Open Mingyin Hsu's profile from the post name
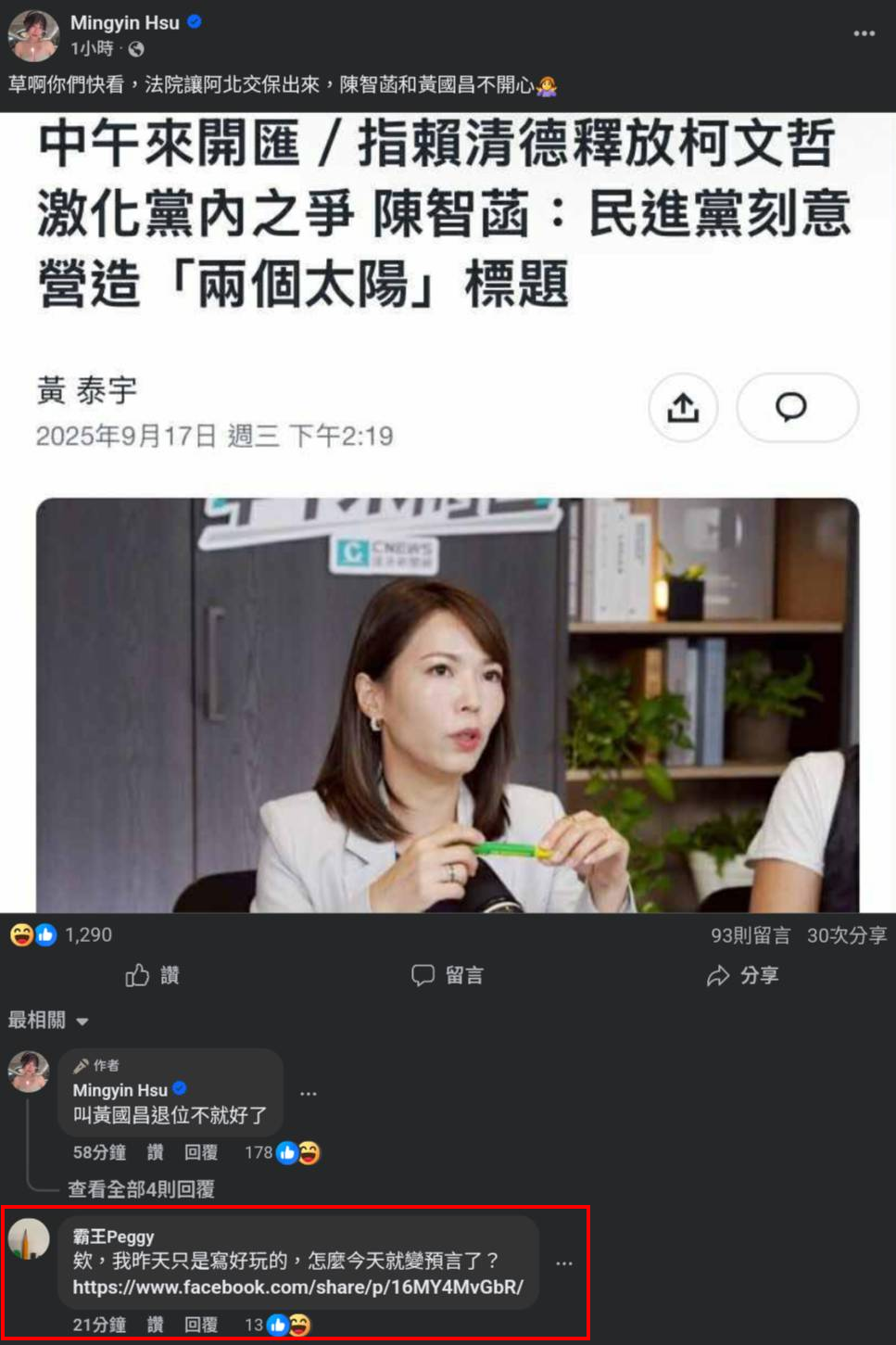The image size is (896, 1345). 125,23
